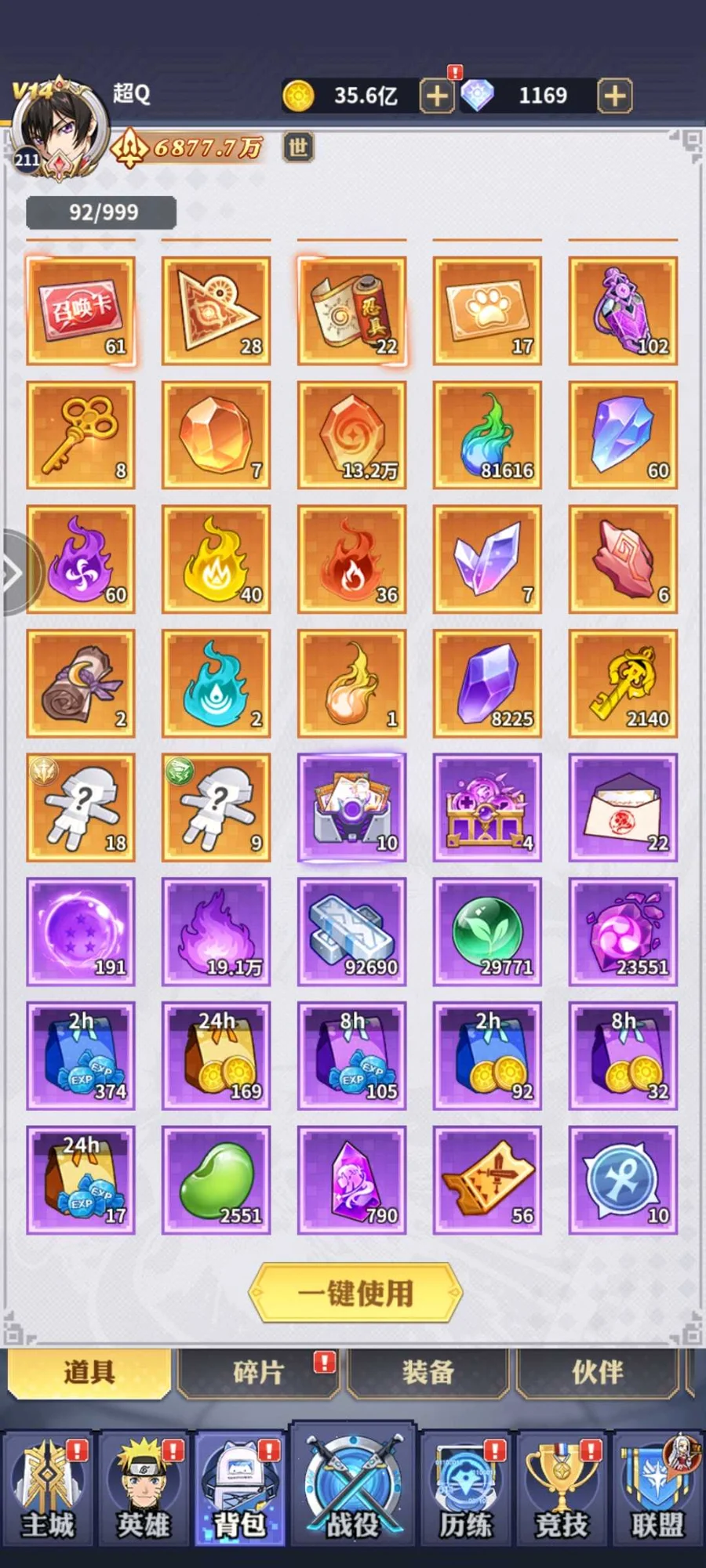Tap the plus button beside gold coins
This screenshot has width=706, height=1568.
point(436,96)
